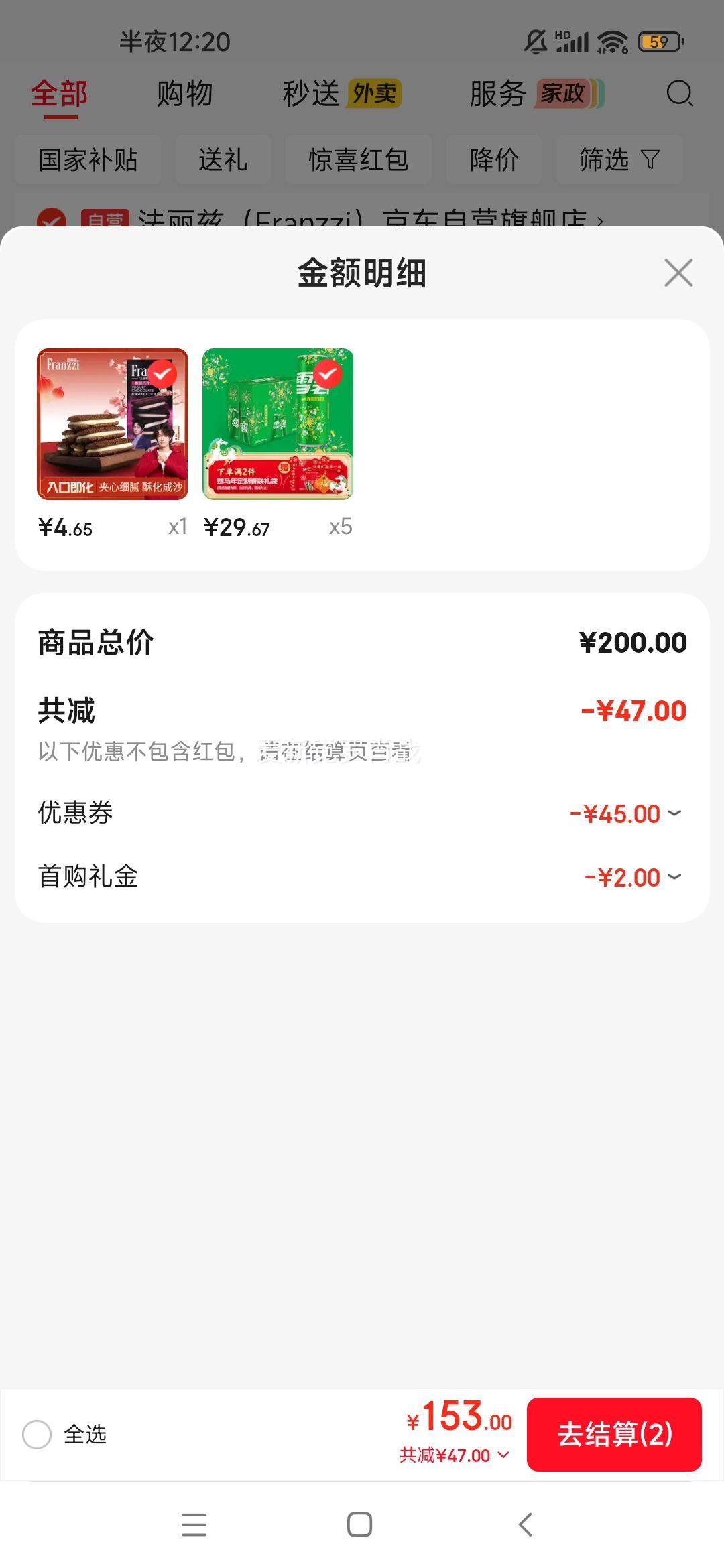Deselect the Franzzi cookie product checkmark

pyautogui.click(x=160, y=375)
